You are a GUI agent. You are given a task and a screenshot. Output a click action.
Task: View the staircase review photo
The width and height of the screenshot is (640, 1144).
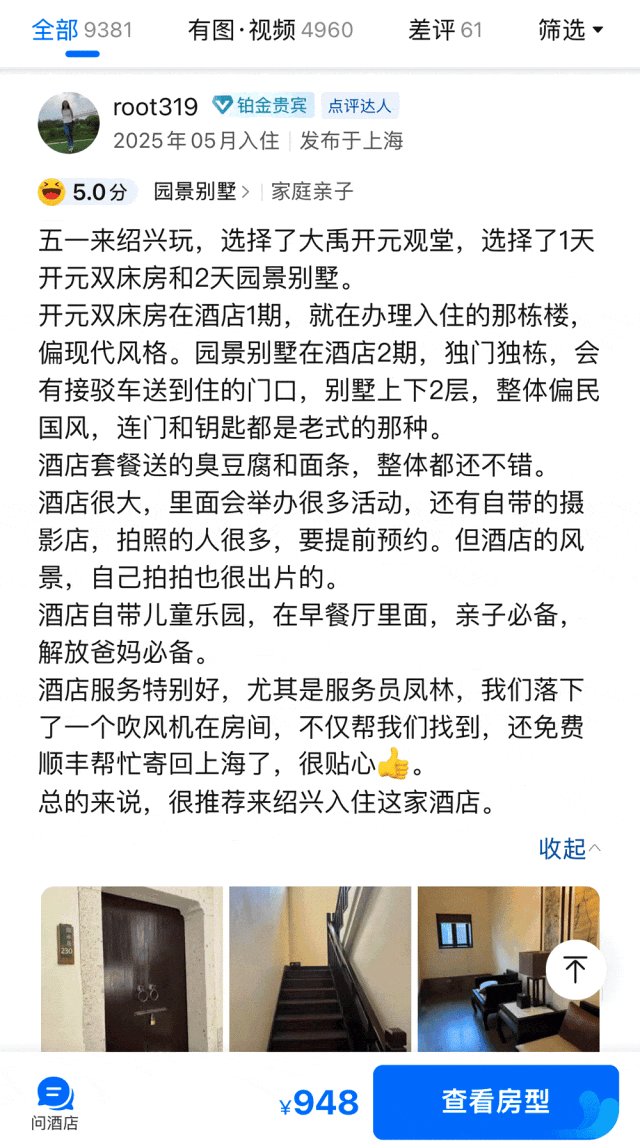click(x=320, y=968)
